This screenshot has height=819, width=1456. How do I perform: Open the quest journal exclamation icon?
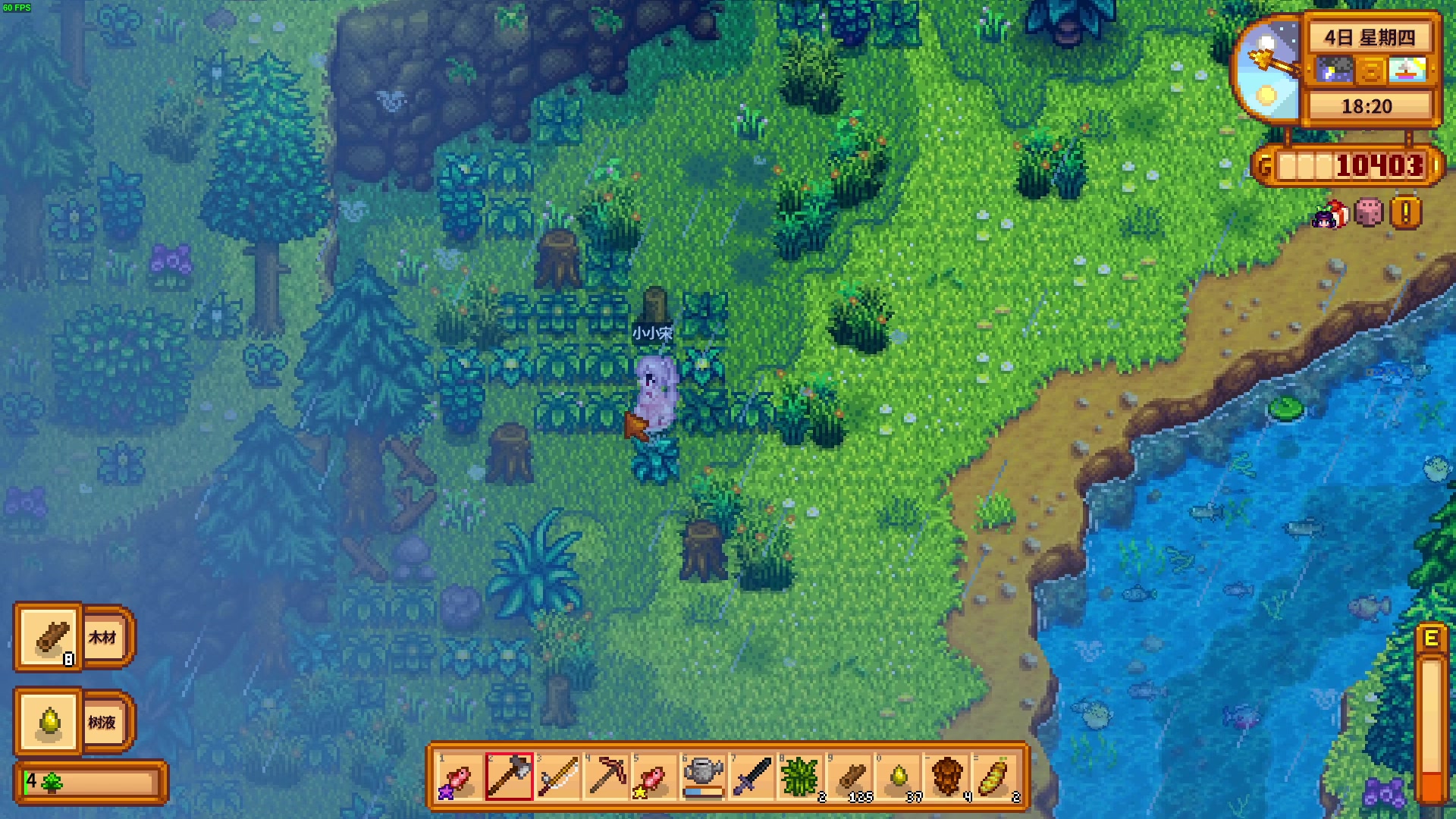coord(1405,214)
